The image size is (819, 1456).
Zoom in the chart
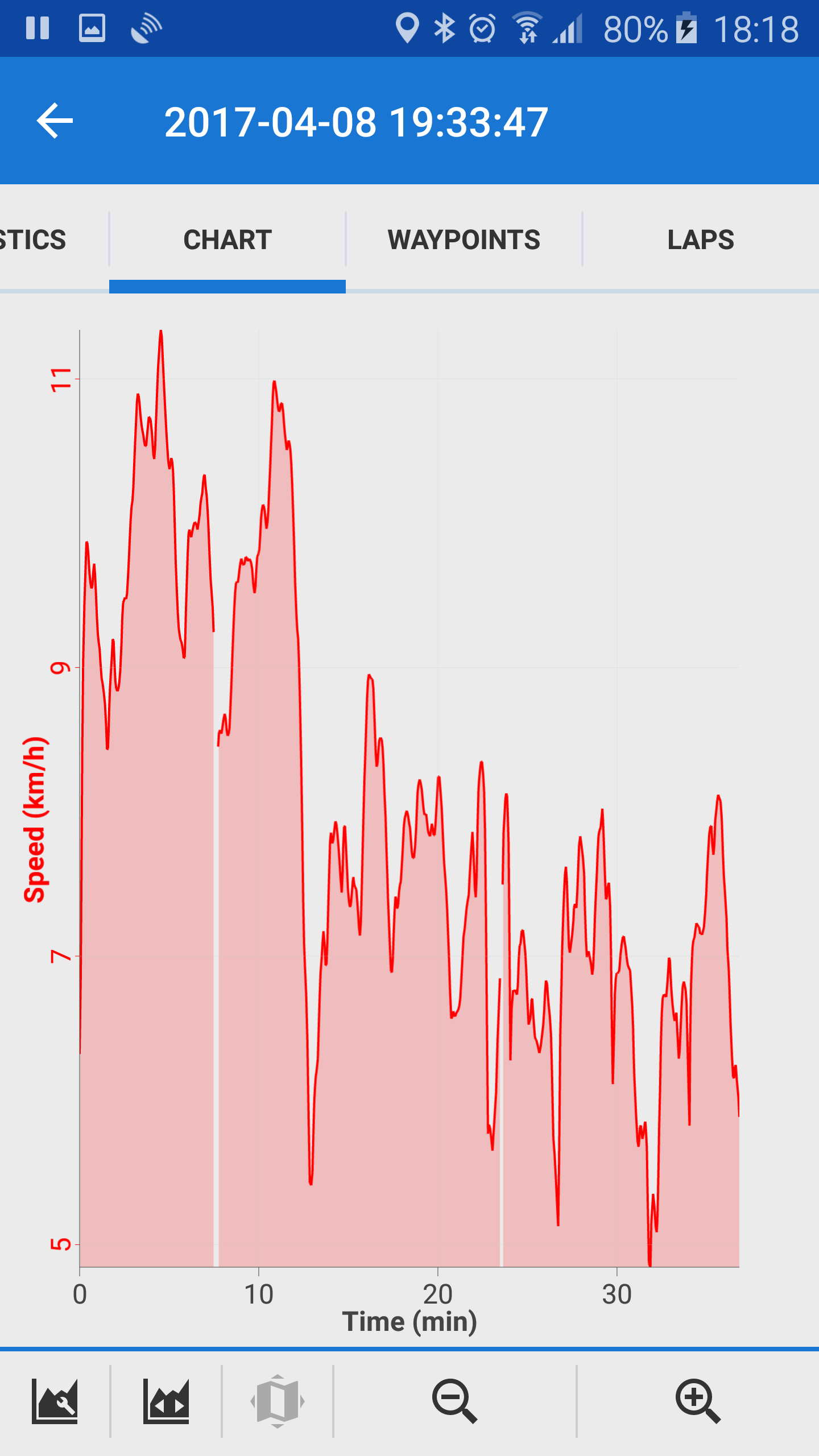tap(698, 1400)
